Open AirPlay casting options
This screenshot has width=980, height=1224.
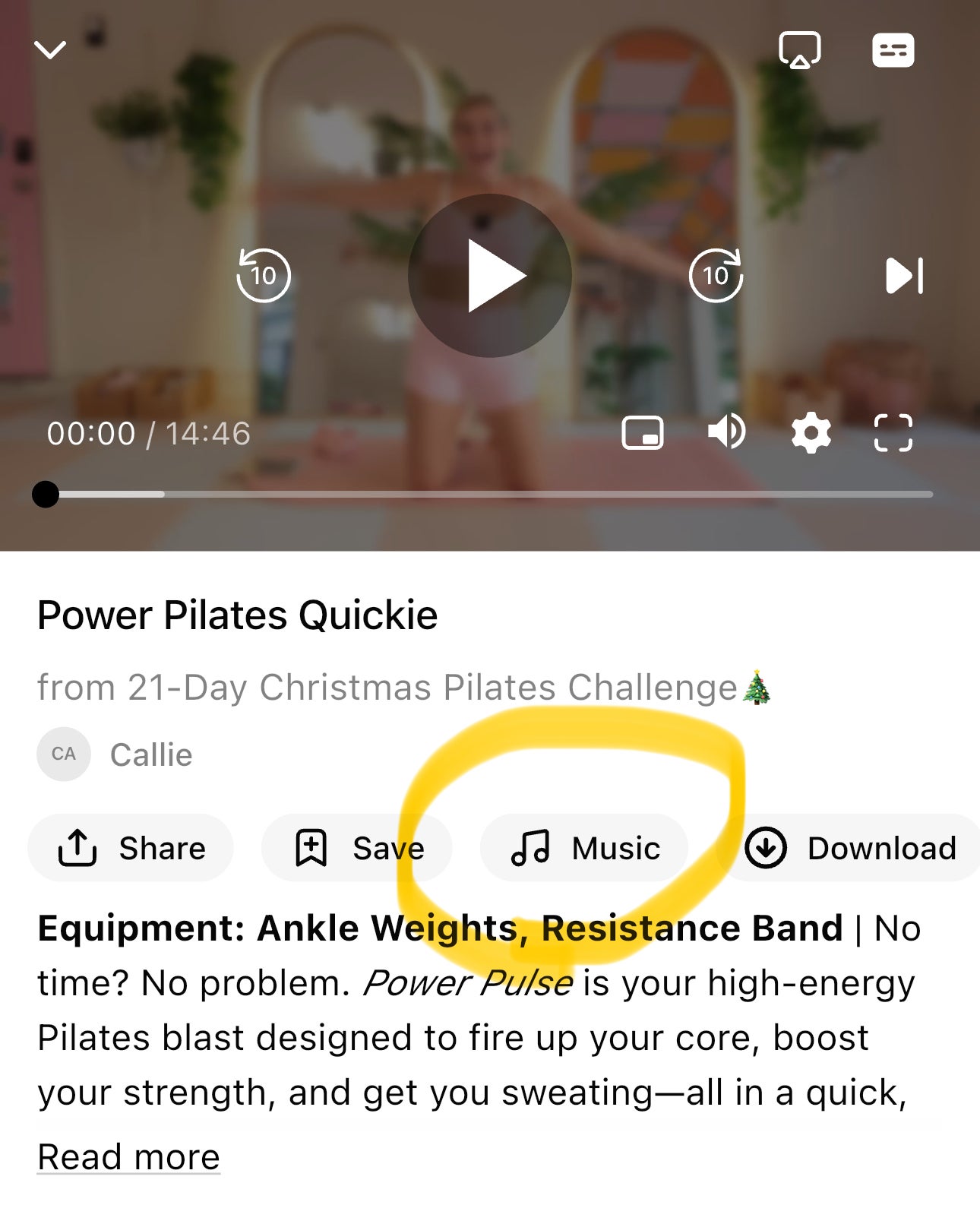point(799,50)
